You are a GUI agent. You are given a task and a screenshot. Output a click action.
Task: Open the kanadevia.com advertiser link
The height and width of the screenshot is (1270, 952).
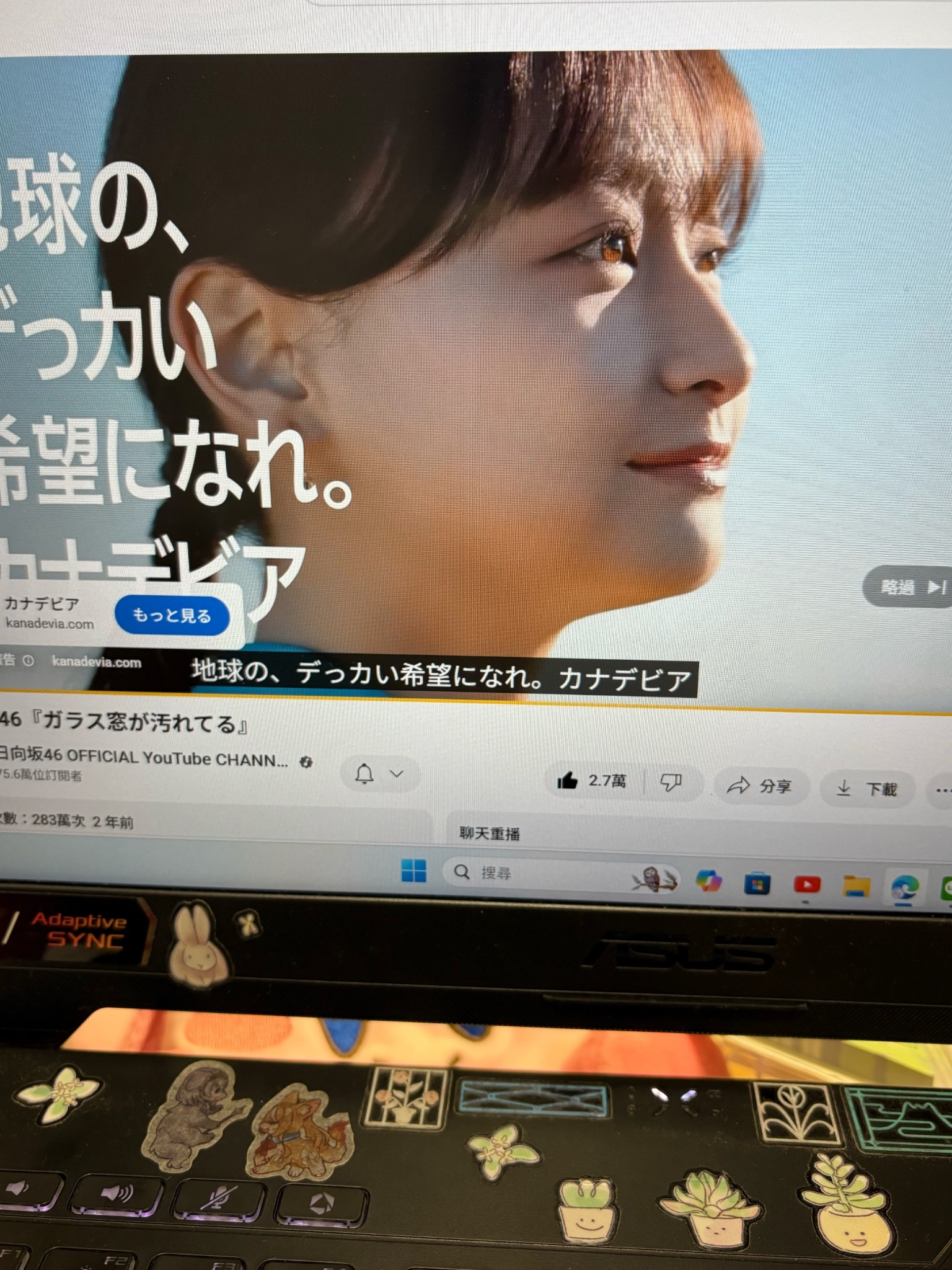tap(96, 662)
